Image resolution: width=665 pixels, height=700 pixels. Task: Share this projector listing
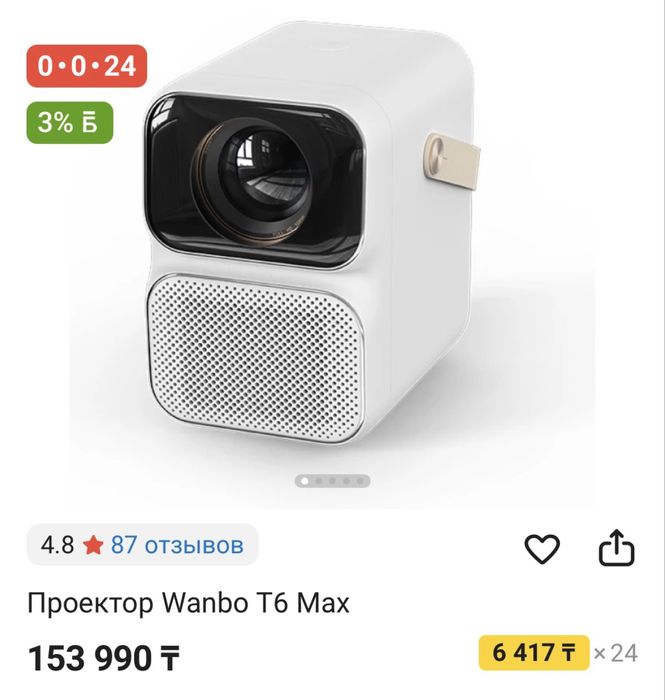tap(616, 548)
